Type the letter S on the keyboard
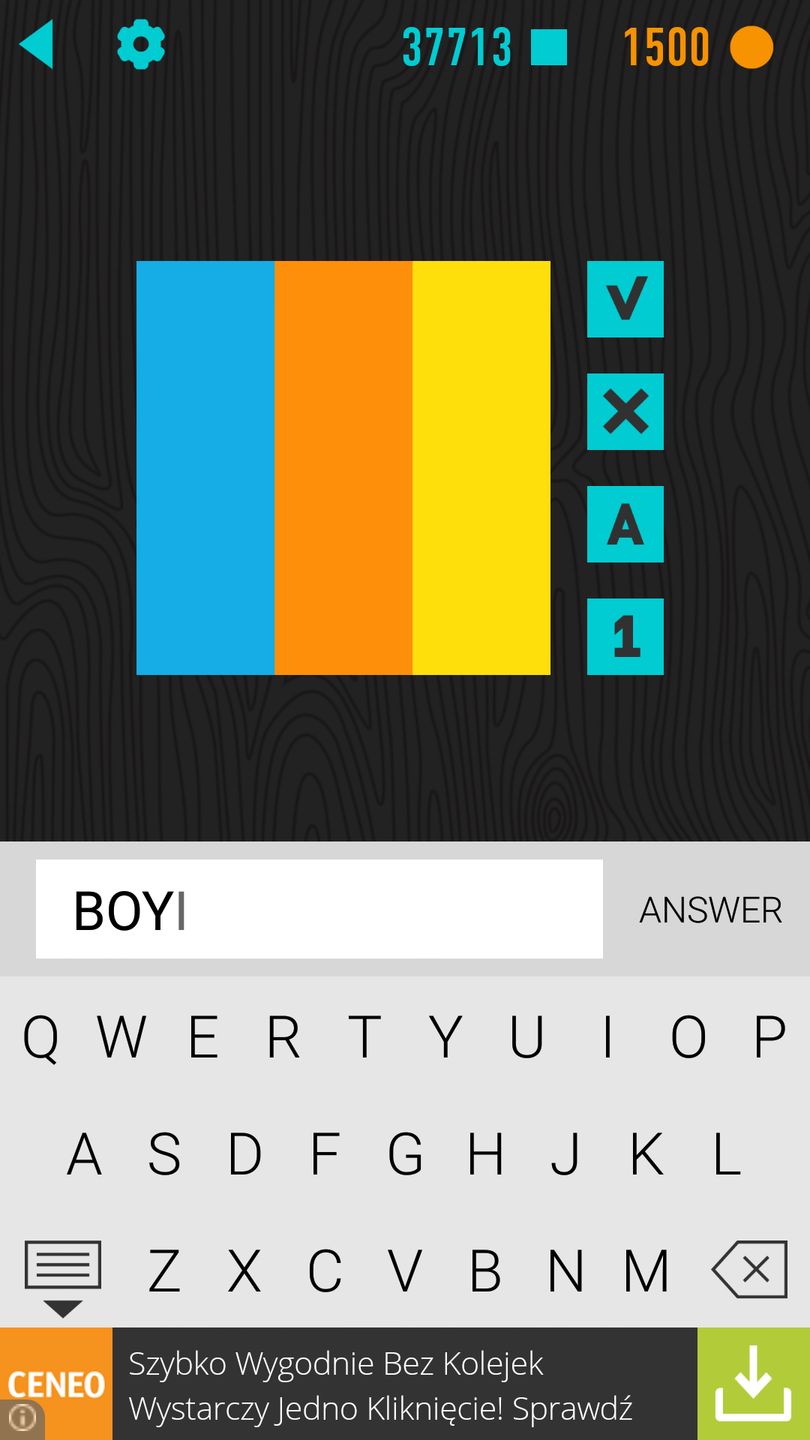810x1440 pixels. 164,1155
